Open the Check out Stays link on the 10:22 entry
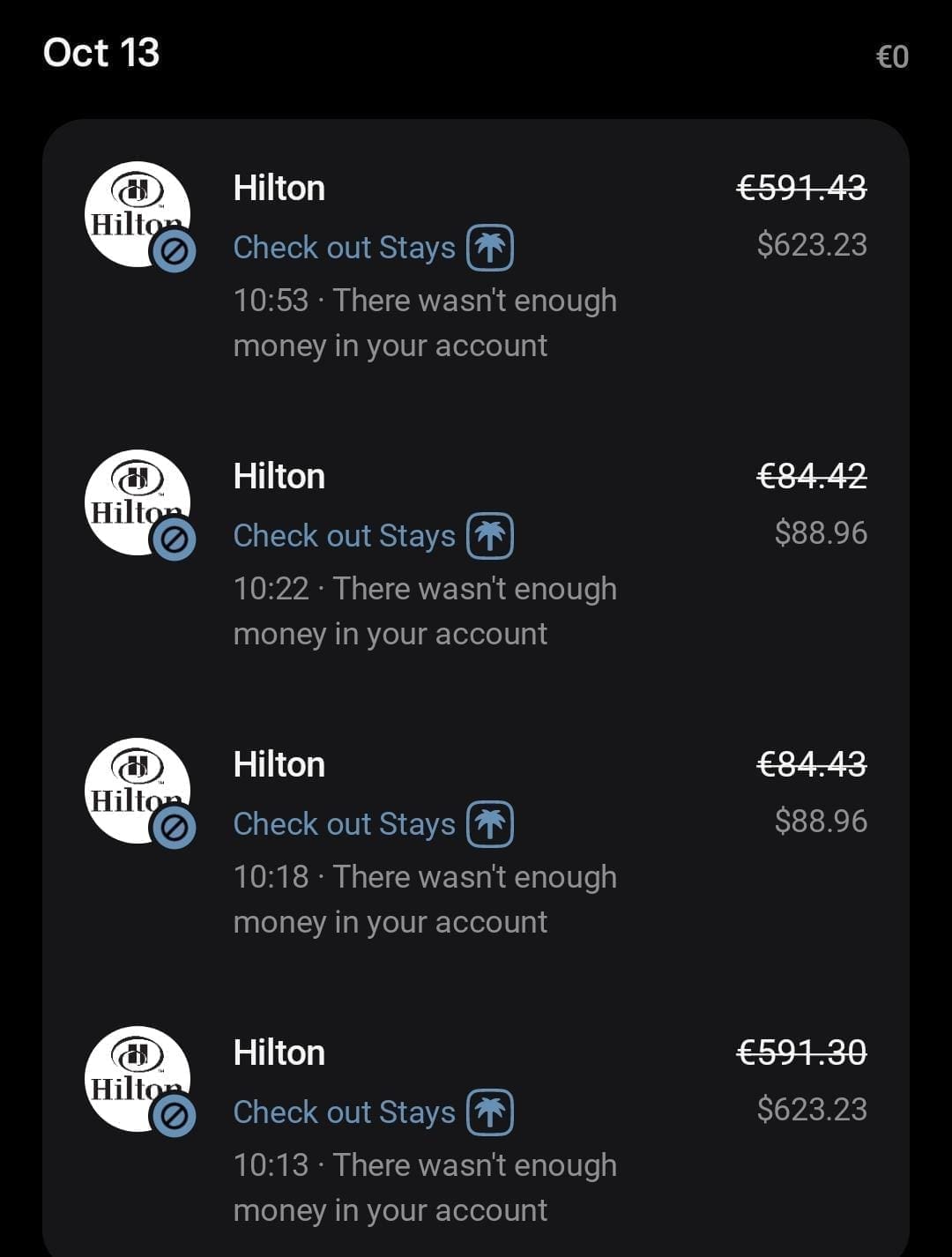The width and height of the screenshot is (952, 1257). pos(344,535)
